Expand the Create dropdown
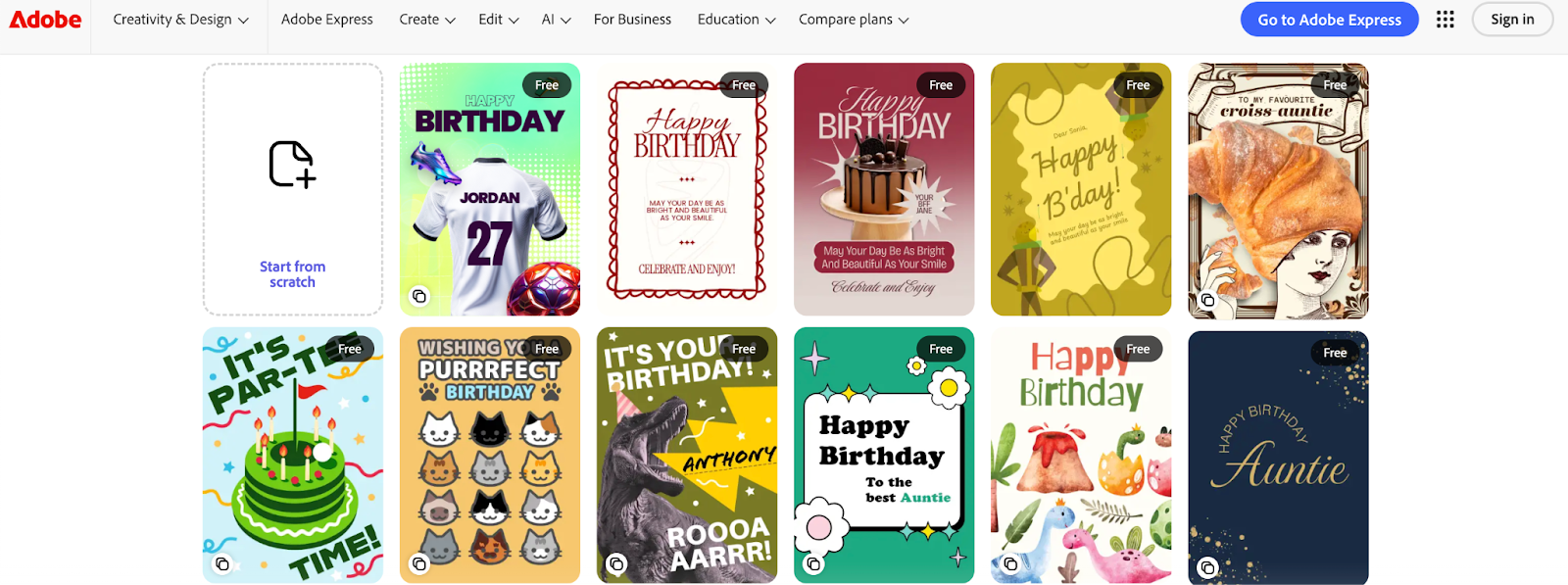1568x585 pixels. click(426, 20)
